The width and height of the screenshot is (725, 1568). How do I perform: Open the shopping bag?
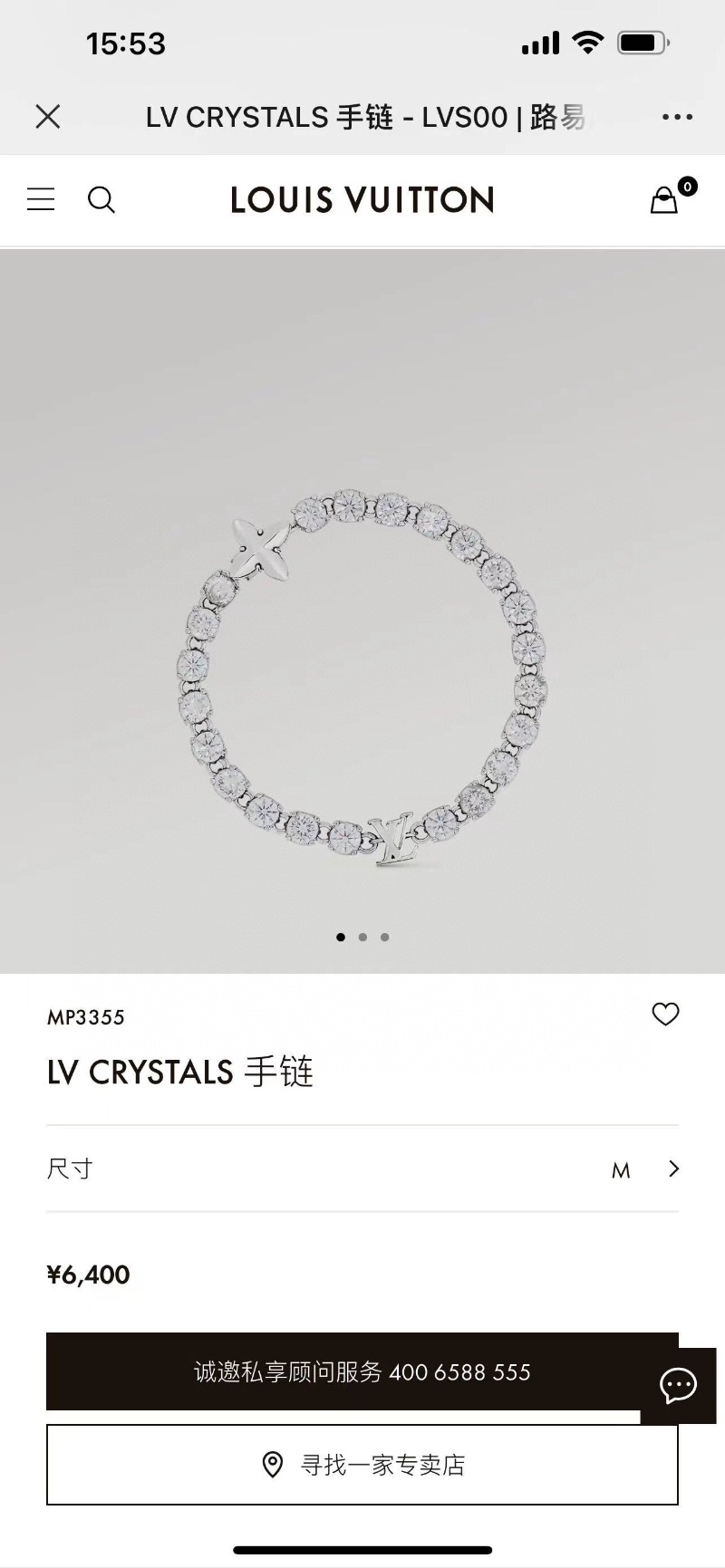[x=664, y=200]
